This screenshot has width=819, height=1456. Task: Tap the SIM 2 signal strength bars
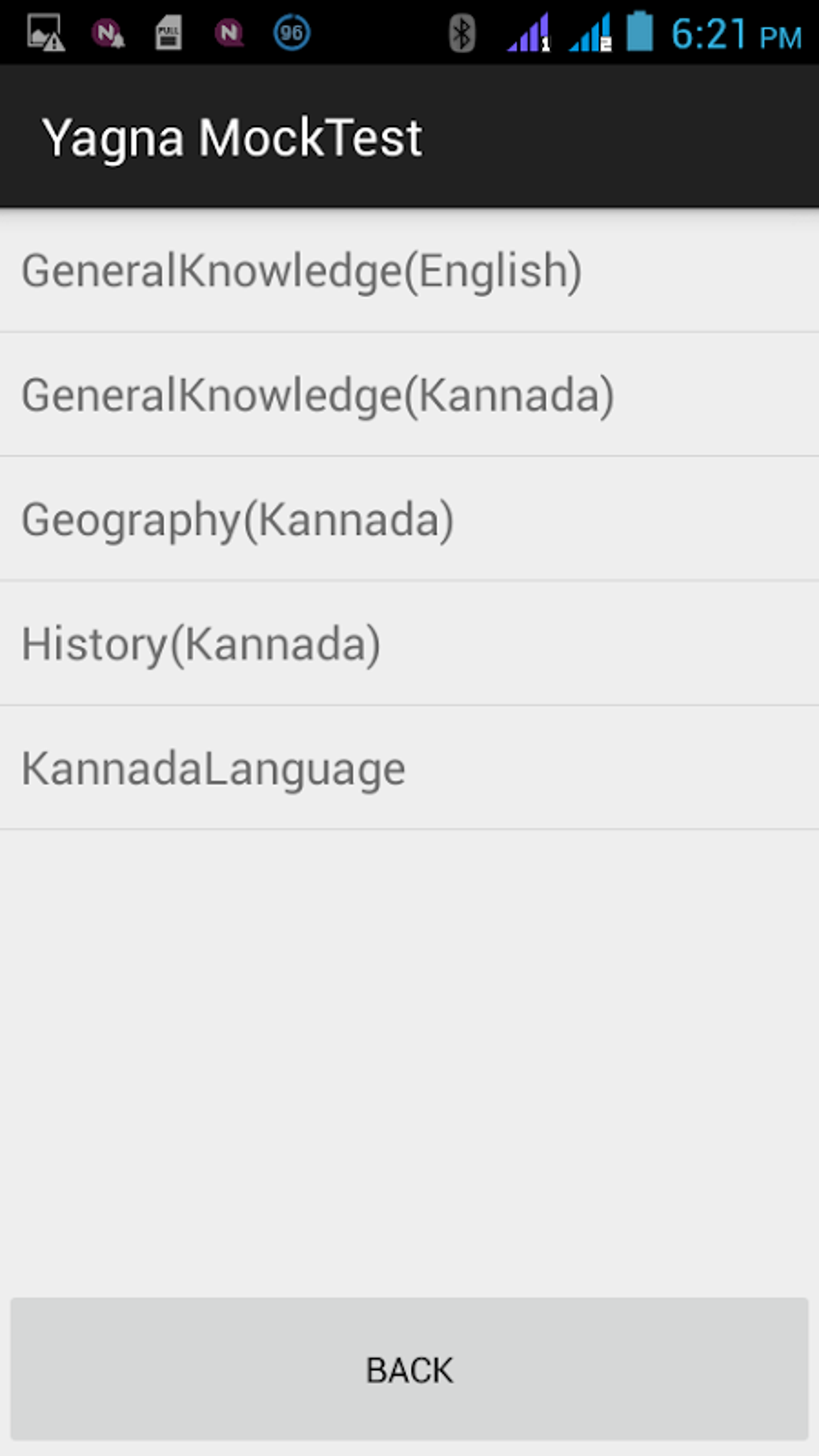(594, 32)
